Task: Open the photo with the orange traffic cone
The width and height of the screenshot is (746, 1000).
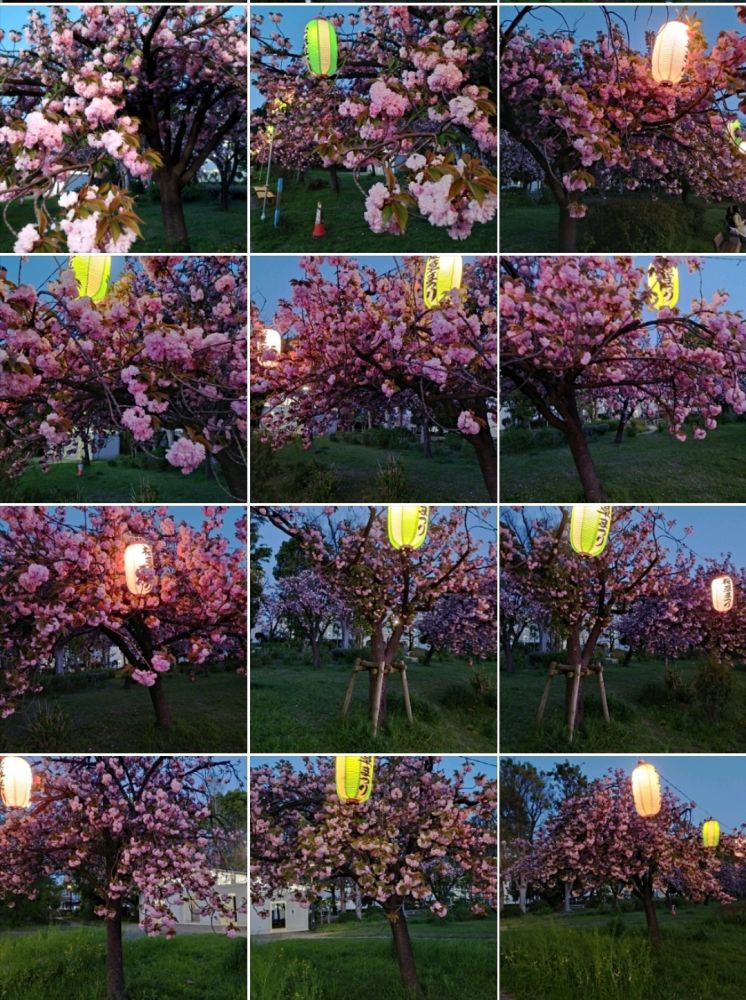Action: pos(373,128)
